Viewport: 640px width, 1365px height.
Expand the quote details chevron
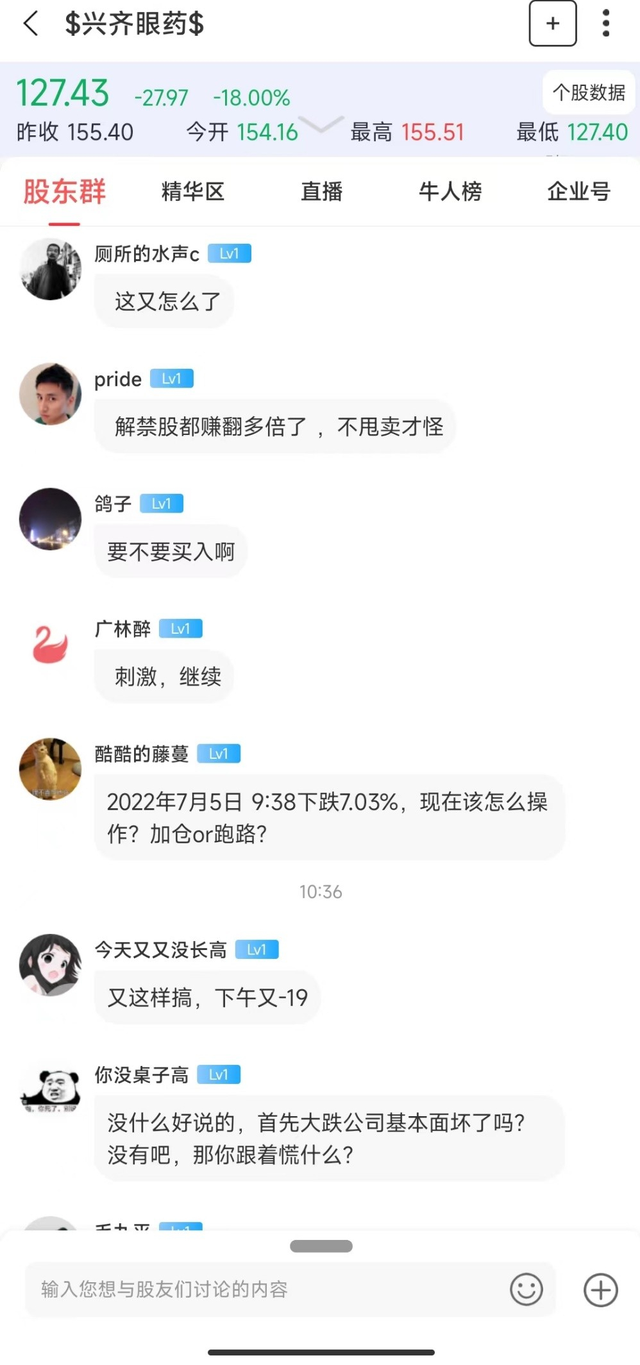322,125
